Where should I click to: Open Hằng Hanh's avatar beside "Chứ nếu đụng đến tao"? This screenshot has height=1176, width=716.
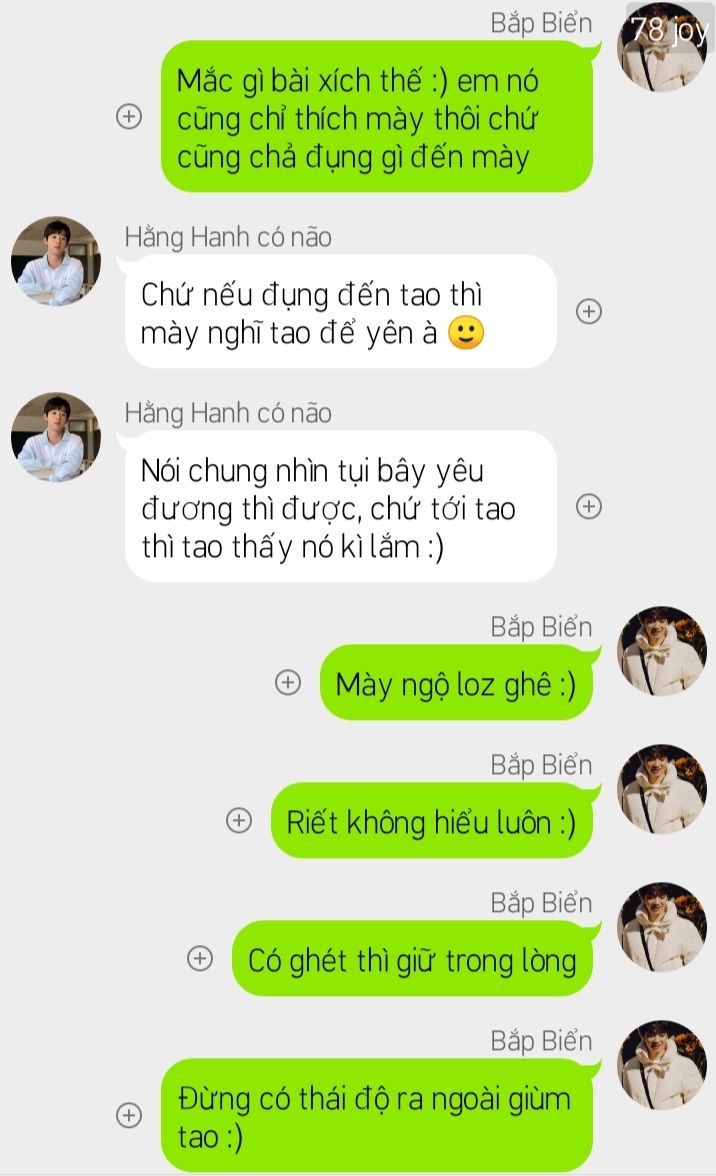coord(55,261)
